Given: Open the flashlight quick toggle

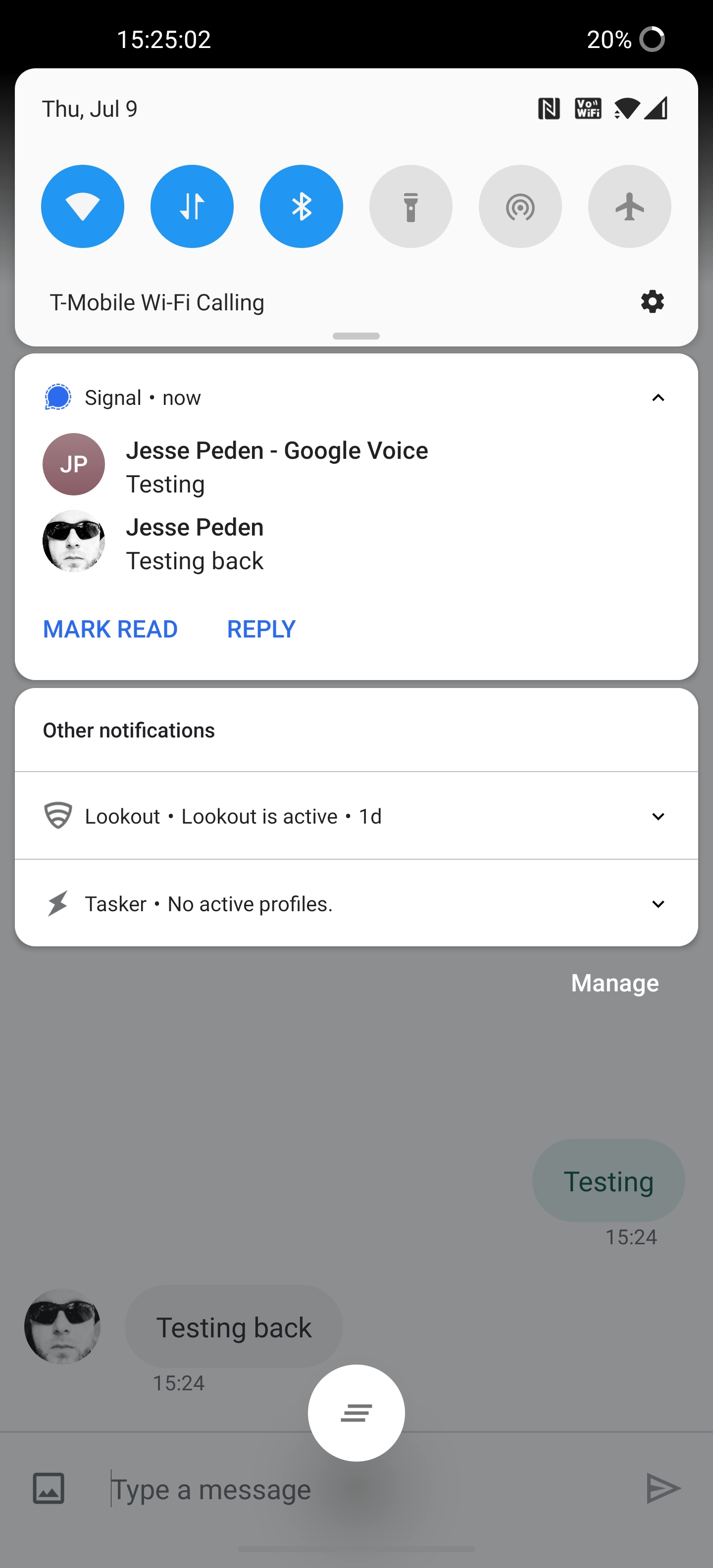Looking at the screenshot, I should (x=411, y=206).
